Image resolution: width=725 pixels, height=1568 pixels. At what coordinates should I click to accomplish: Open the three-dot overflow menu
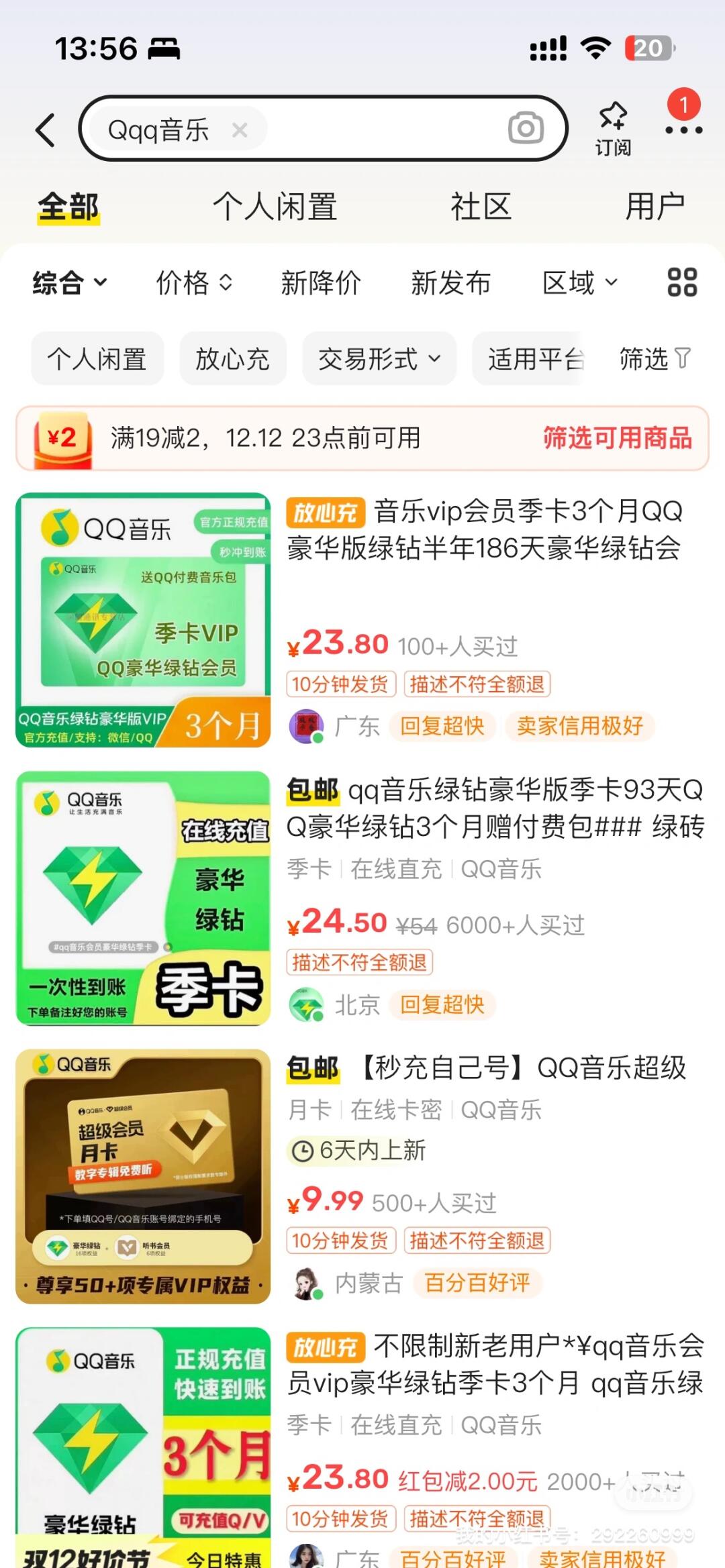683,130
